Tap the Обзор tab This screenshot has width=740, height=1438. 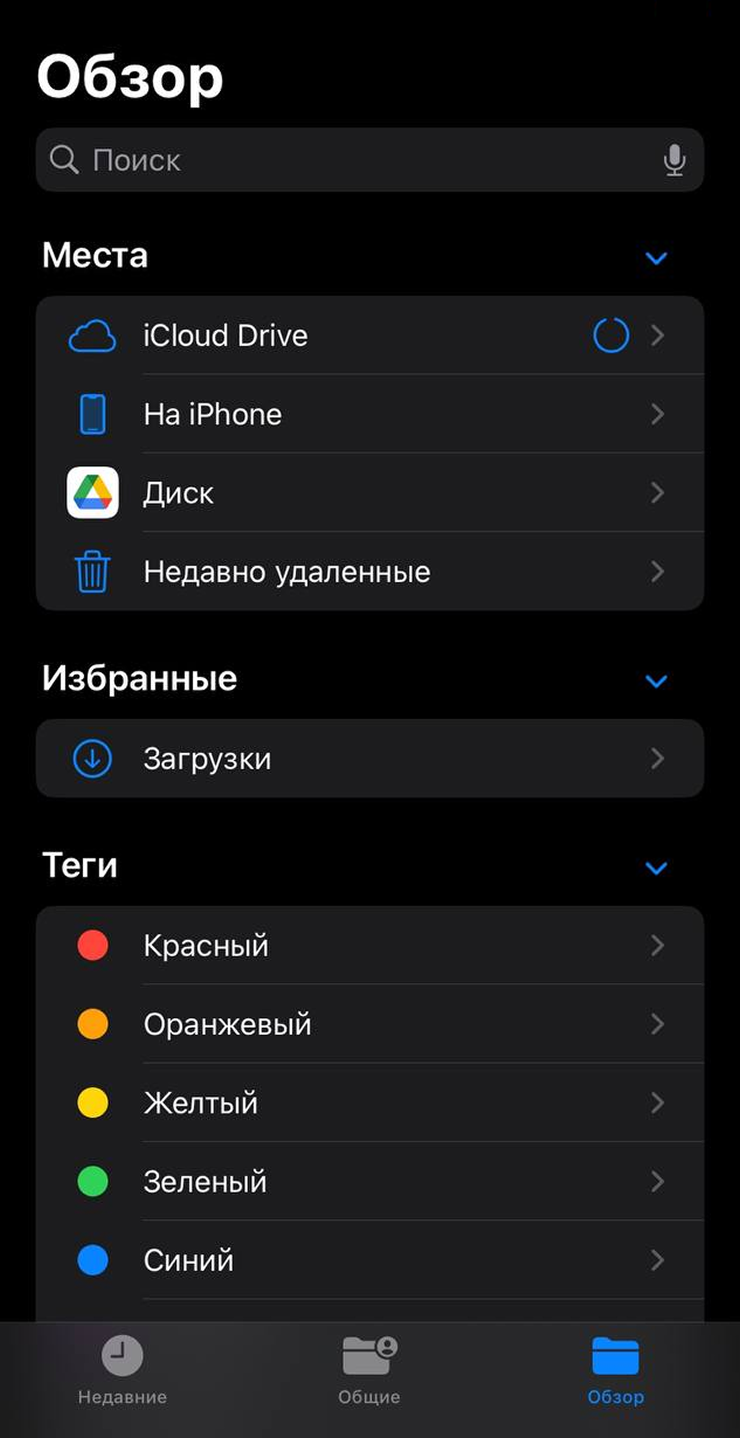click(615, 1371)
